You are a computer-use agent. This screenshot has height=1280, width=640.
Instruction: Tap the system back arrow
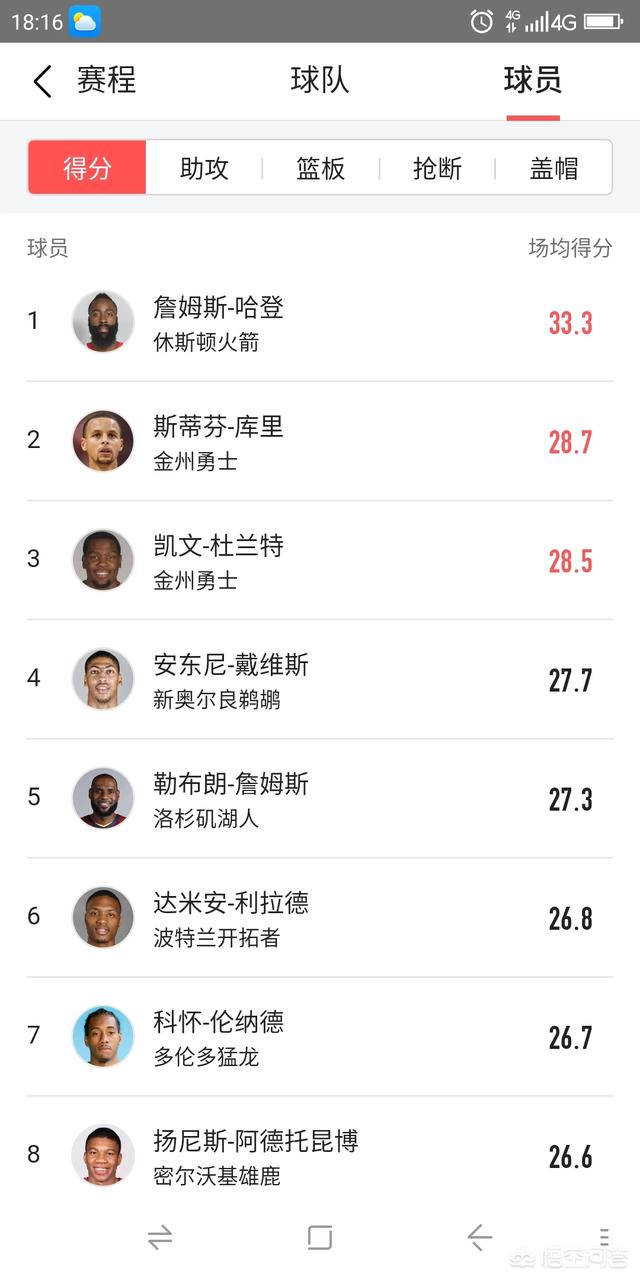480,1238
